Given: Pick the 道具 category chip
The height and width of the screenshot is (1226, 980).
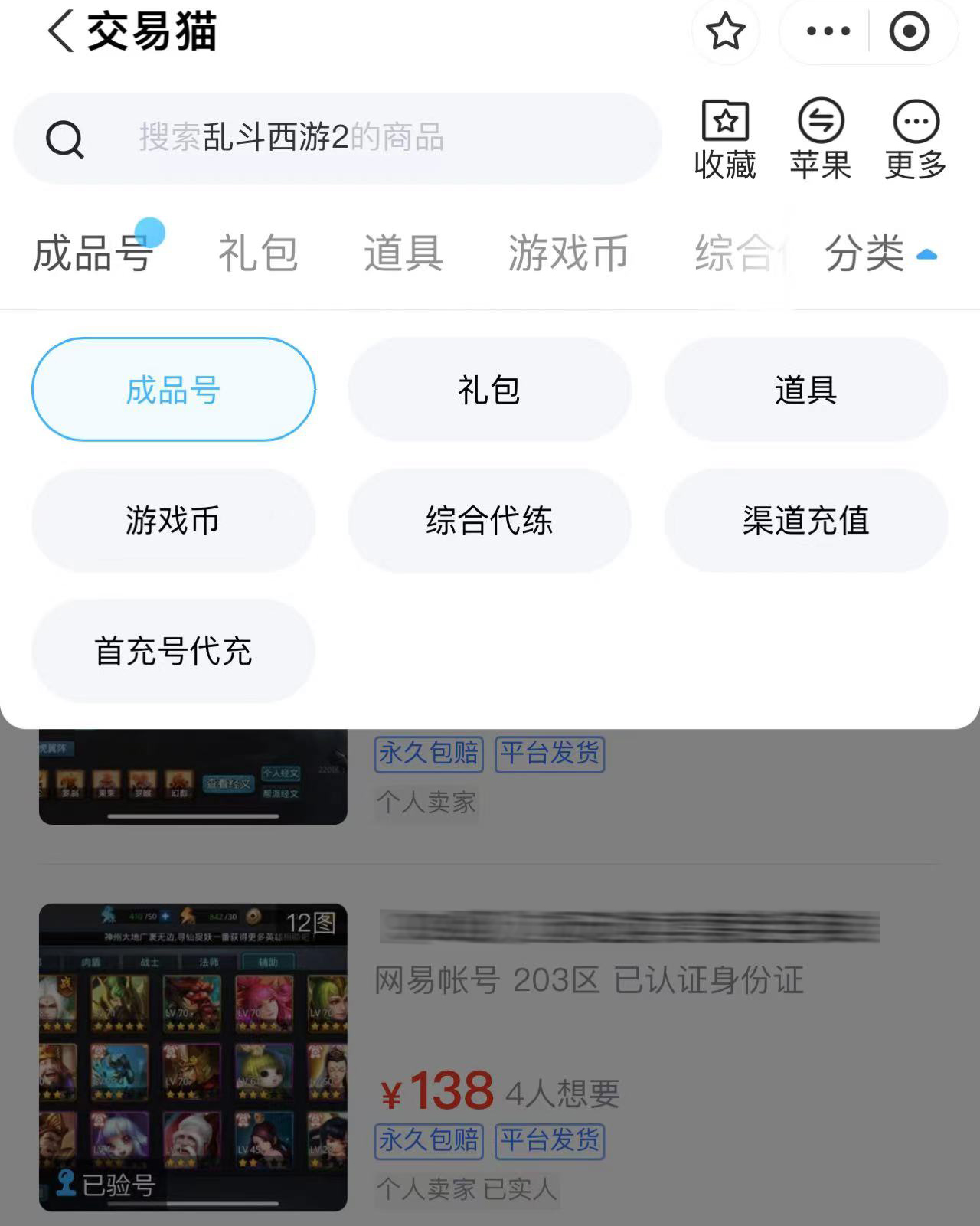Looking at the screenshot, I should coord(805,390).
